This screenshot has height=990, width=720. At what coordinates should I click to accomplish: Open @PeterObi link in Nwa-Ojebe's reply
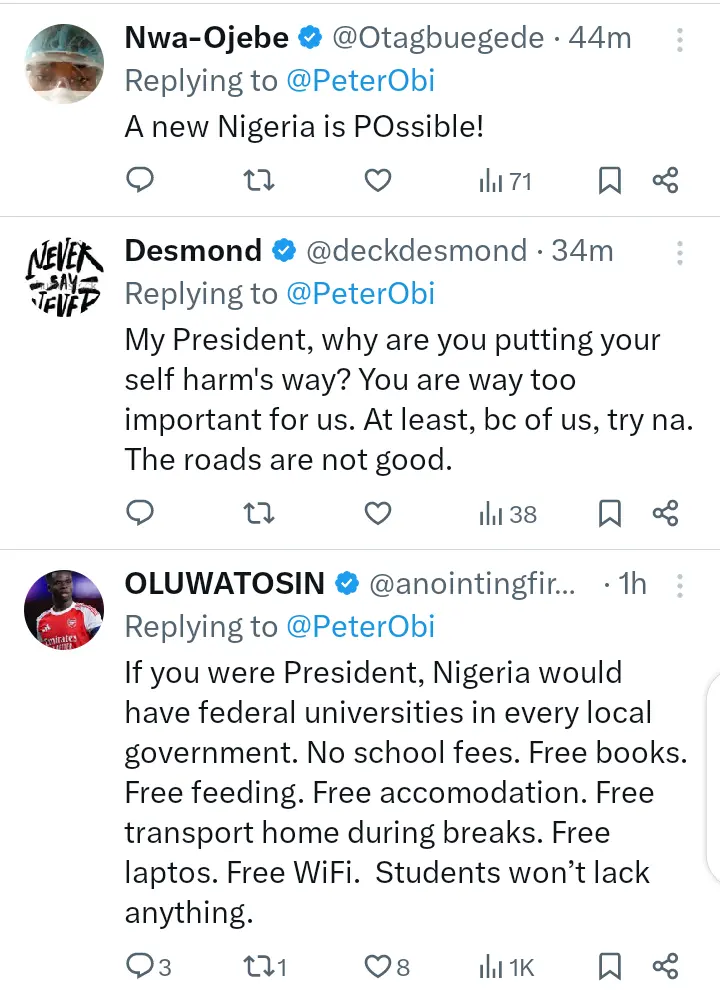[x=360, y=82]
